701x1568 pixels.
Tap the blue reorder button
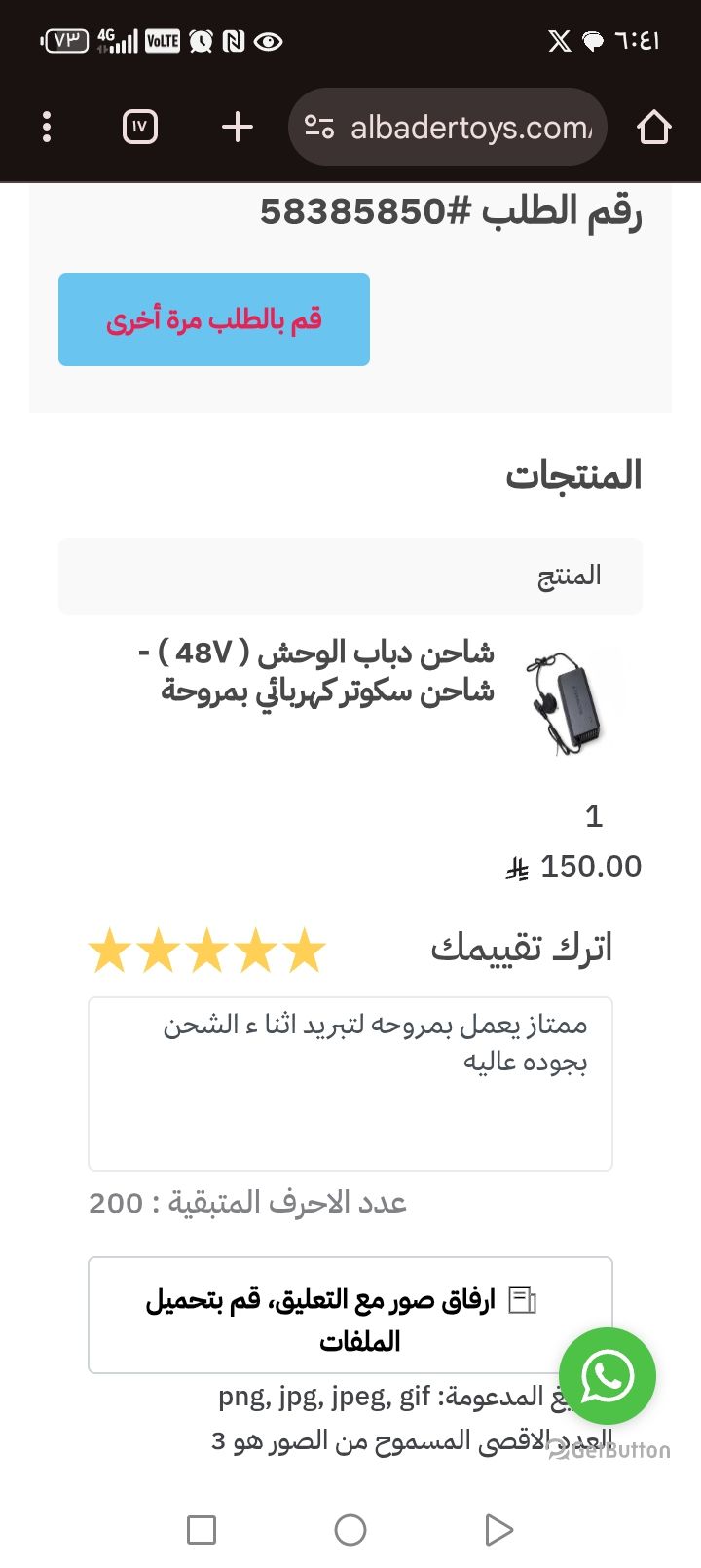pos(214,319)
